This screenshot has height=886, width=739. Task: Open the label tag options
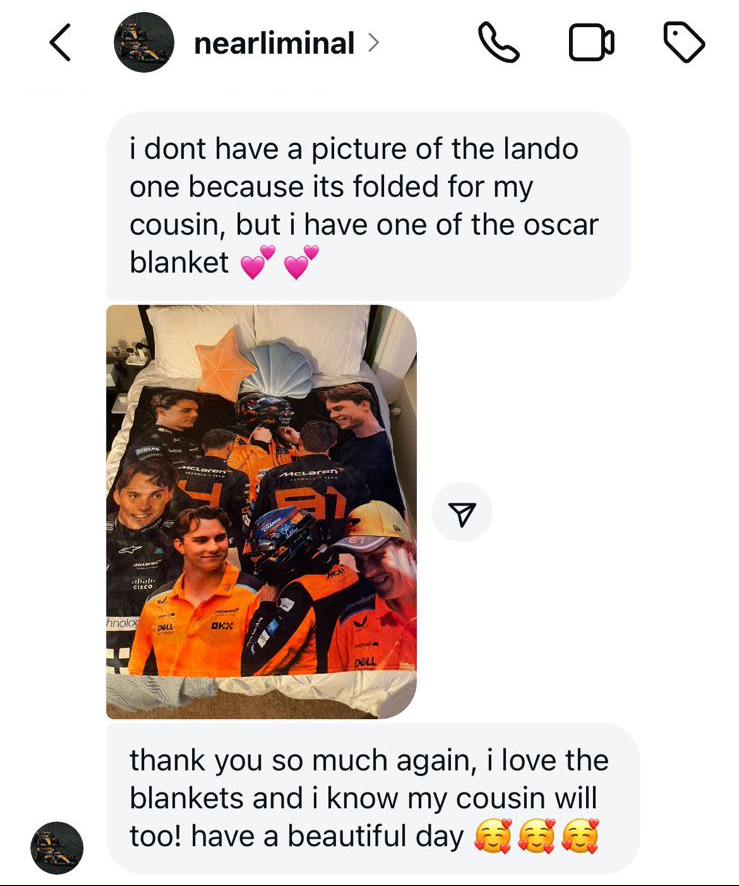(x=683, y=42)
